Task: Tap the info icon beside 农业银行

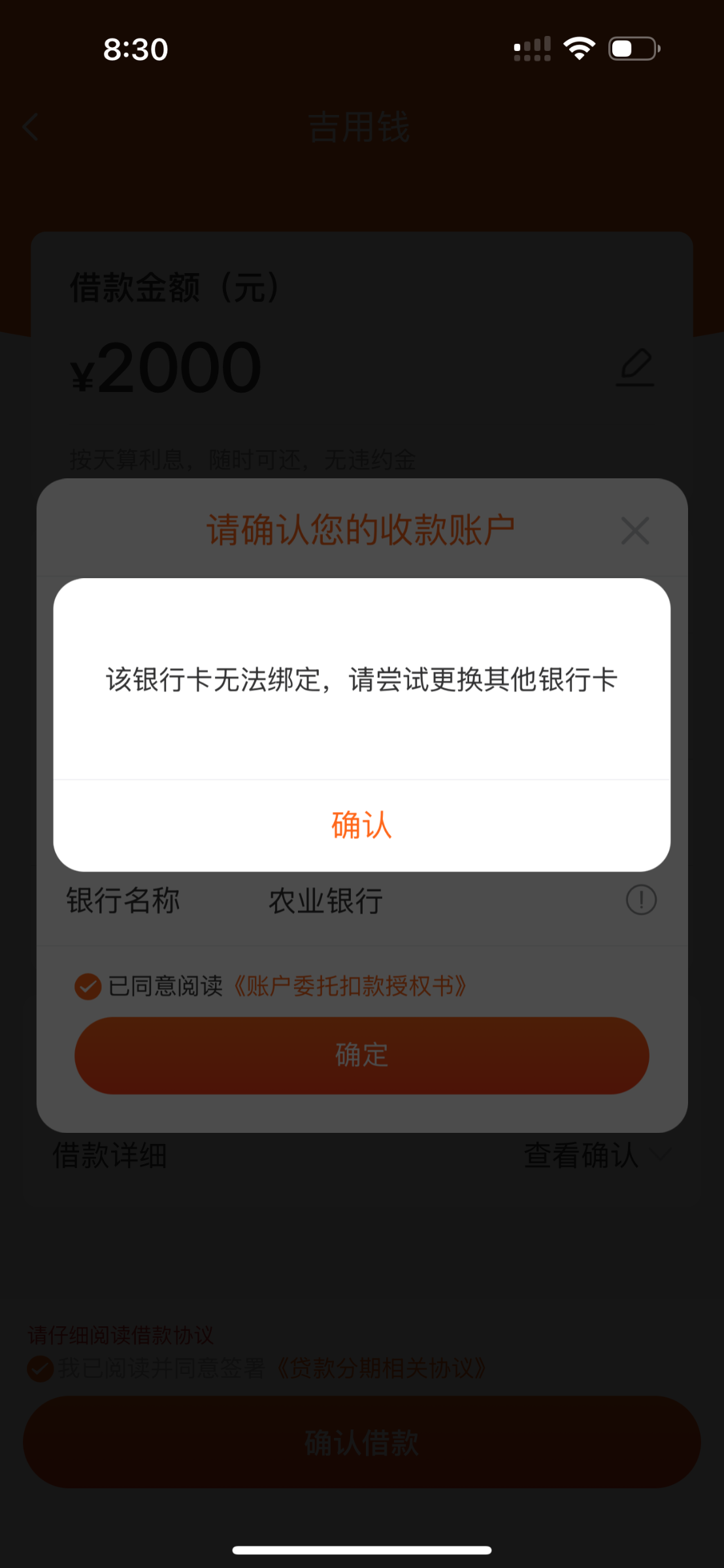Action: point(641,900)
